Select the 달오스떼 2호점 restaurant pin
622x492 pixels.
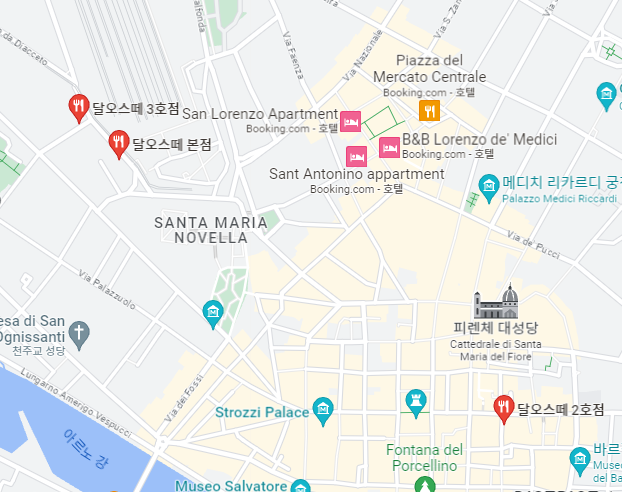[x=504, y=406]
